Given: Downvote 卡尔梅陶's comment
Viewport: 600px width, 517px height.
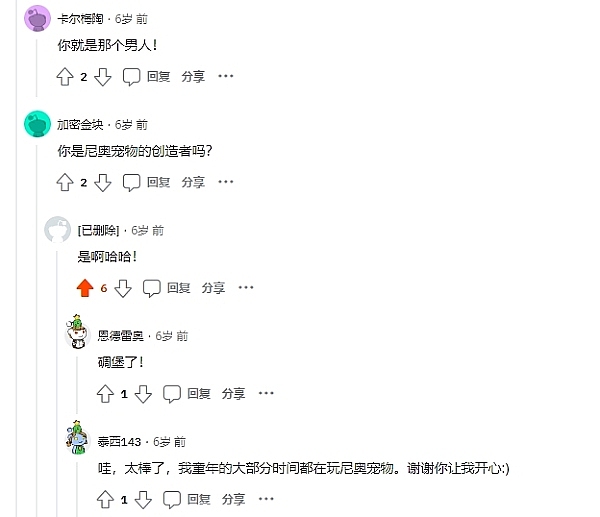Looking at the screenshot, I should 102,76.
